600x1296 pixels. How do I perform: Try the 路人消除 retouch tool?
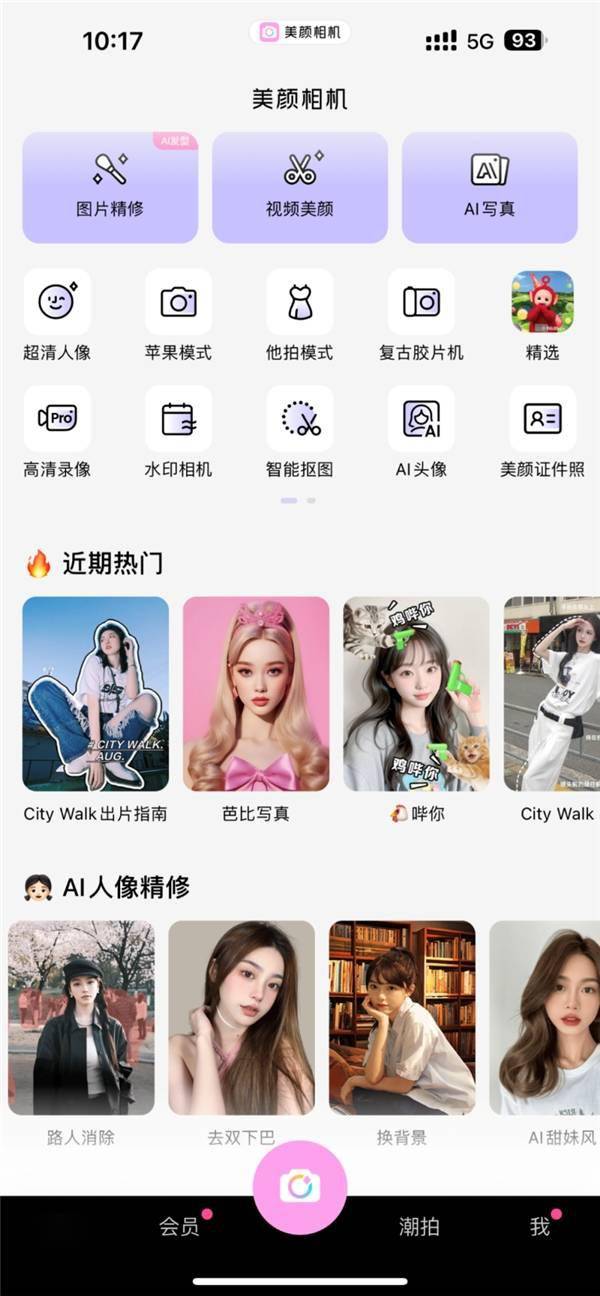click(x=81, y=1018)
